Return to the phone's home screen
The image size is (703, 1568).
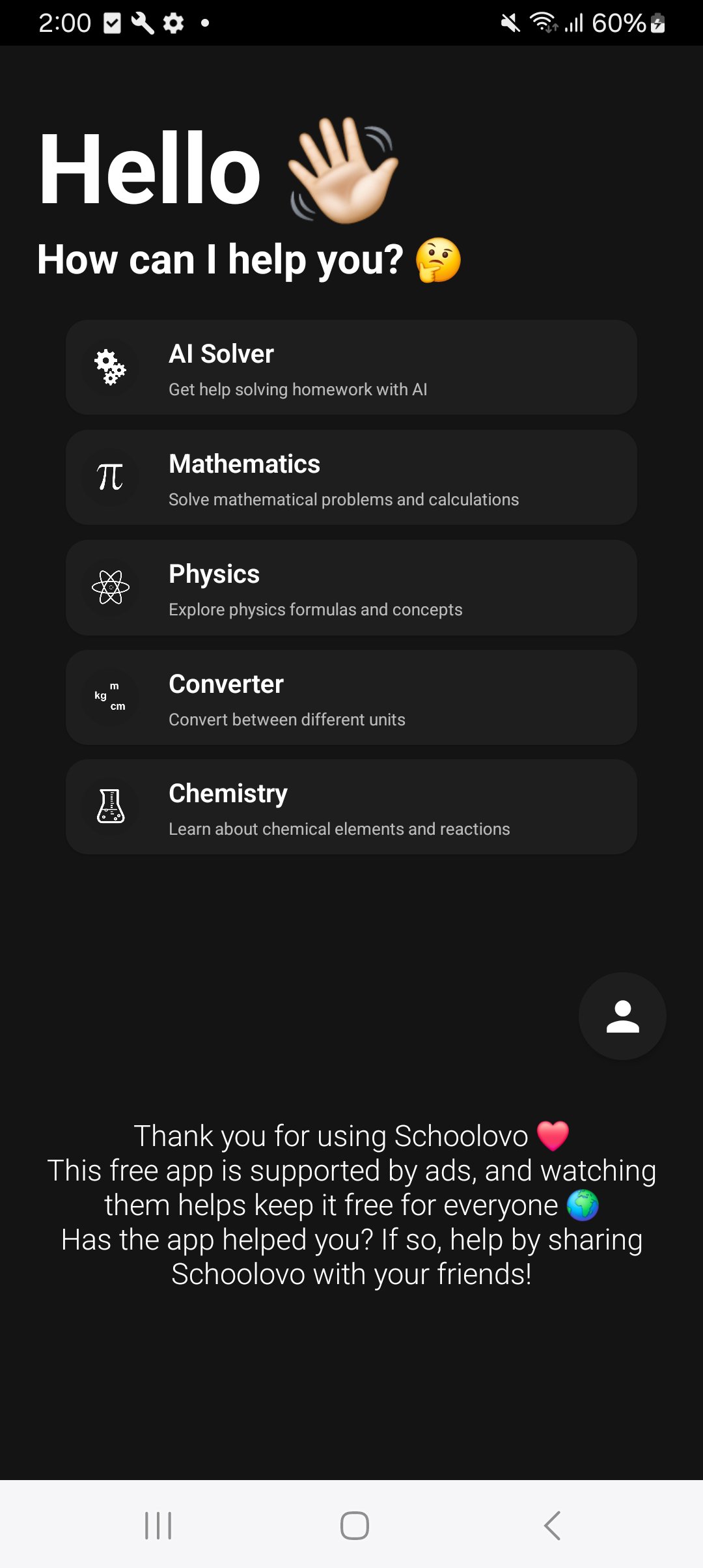(x=355, y=1525)
